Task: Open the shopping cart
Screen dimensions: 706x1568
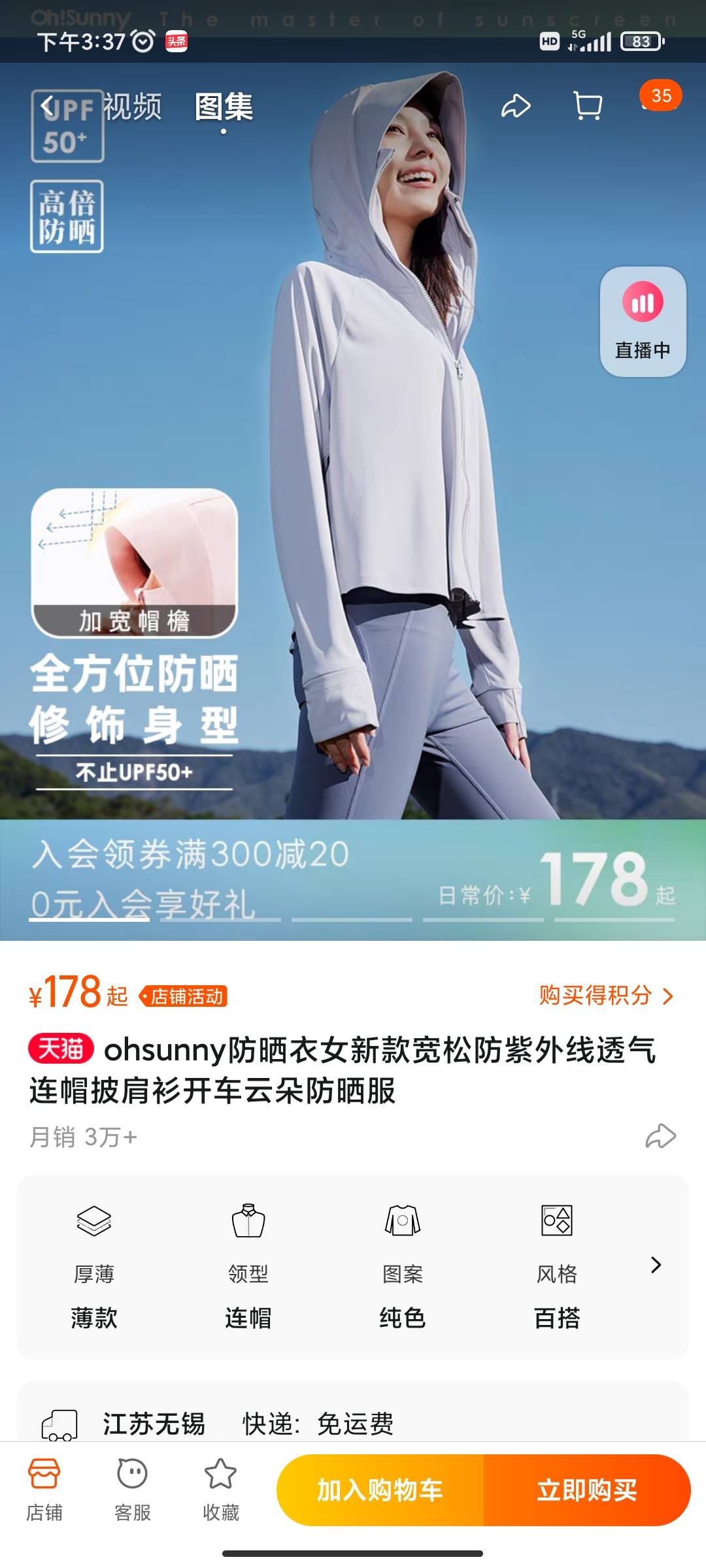Action: pos(587,106)
